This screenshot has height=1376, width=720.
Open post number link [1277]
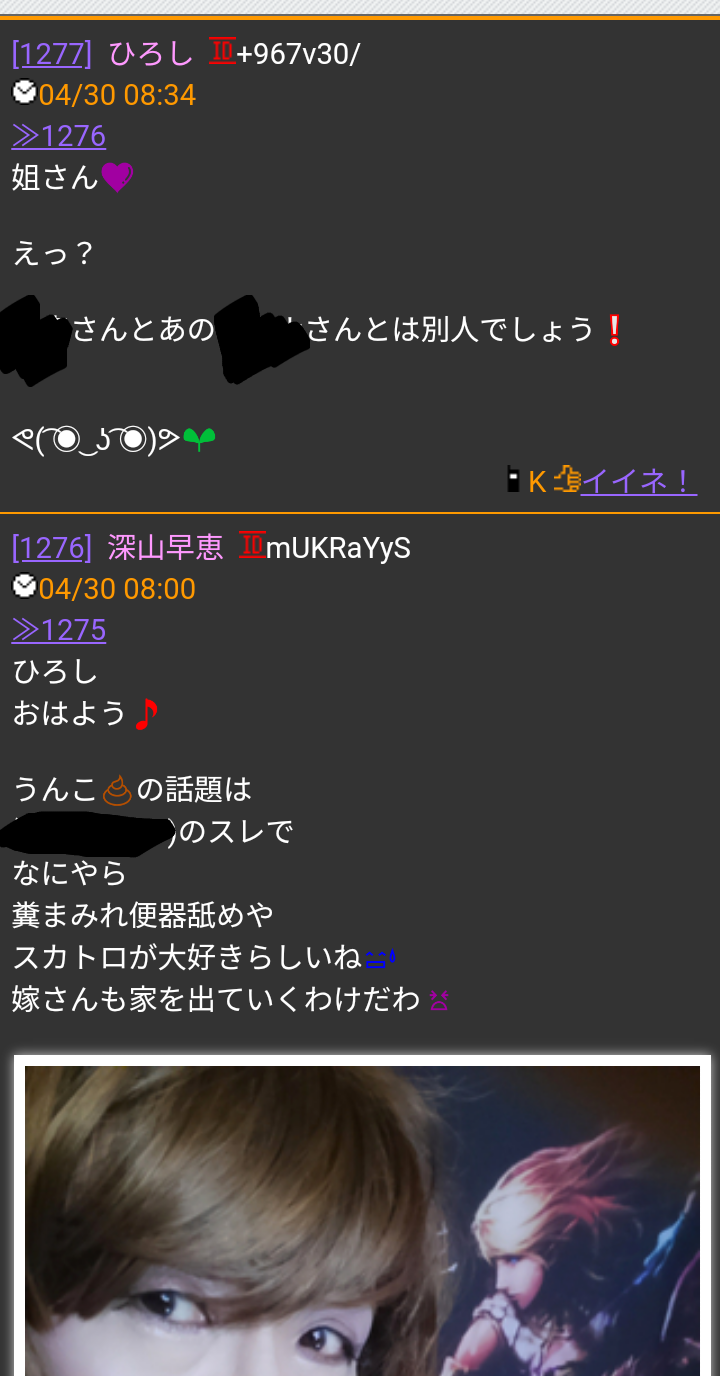click(x=52, y=53)
